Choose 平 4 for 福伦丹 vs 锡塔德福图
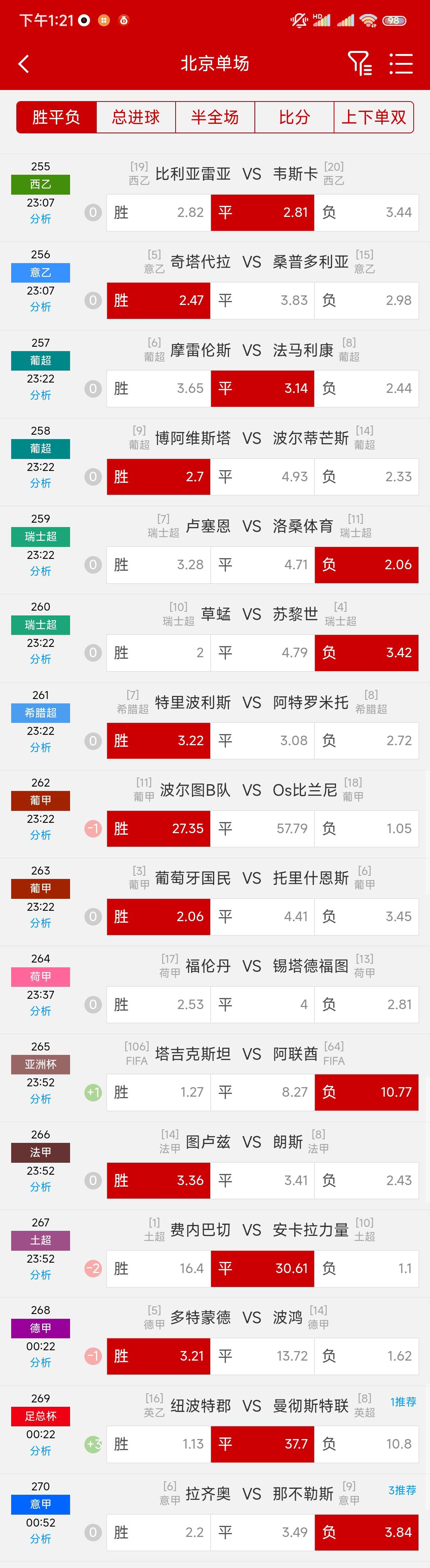 [x=262, y=1004]
